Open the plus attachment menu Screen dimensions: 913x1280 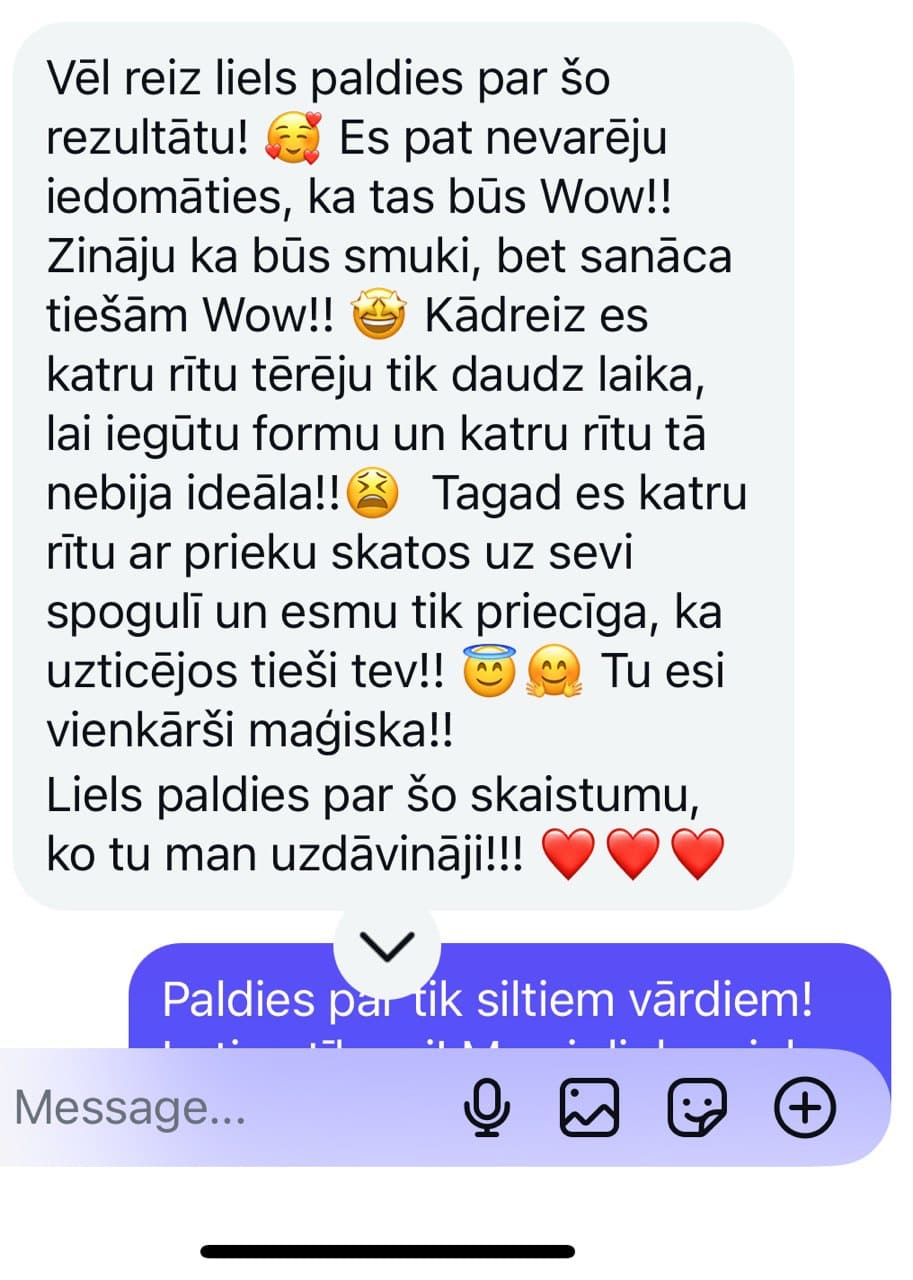805,1108
